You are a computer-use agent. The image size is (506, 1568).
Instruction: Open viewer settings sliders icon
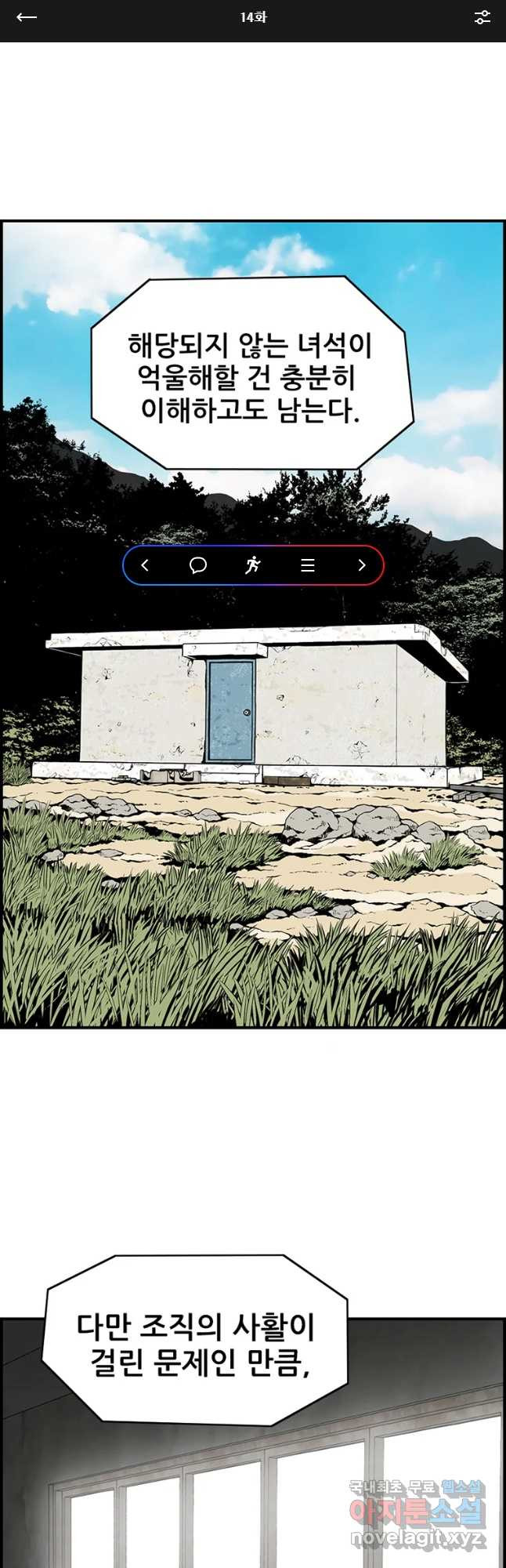pos(482,17)
